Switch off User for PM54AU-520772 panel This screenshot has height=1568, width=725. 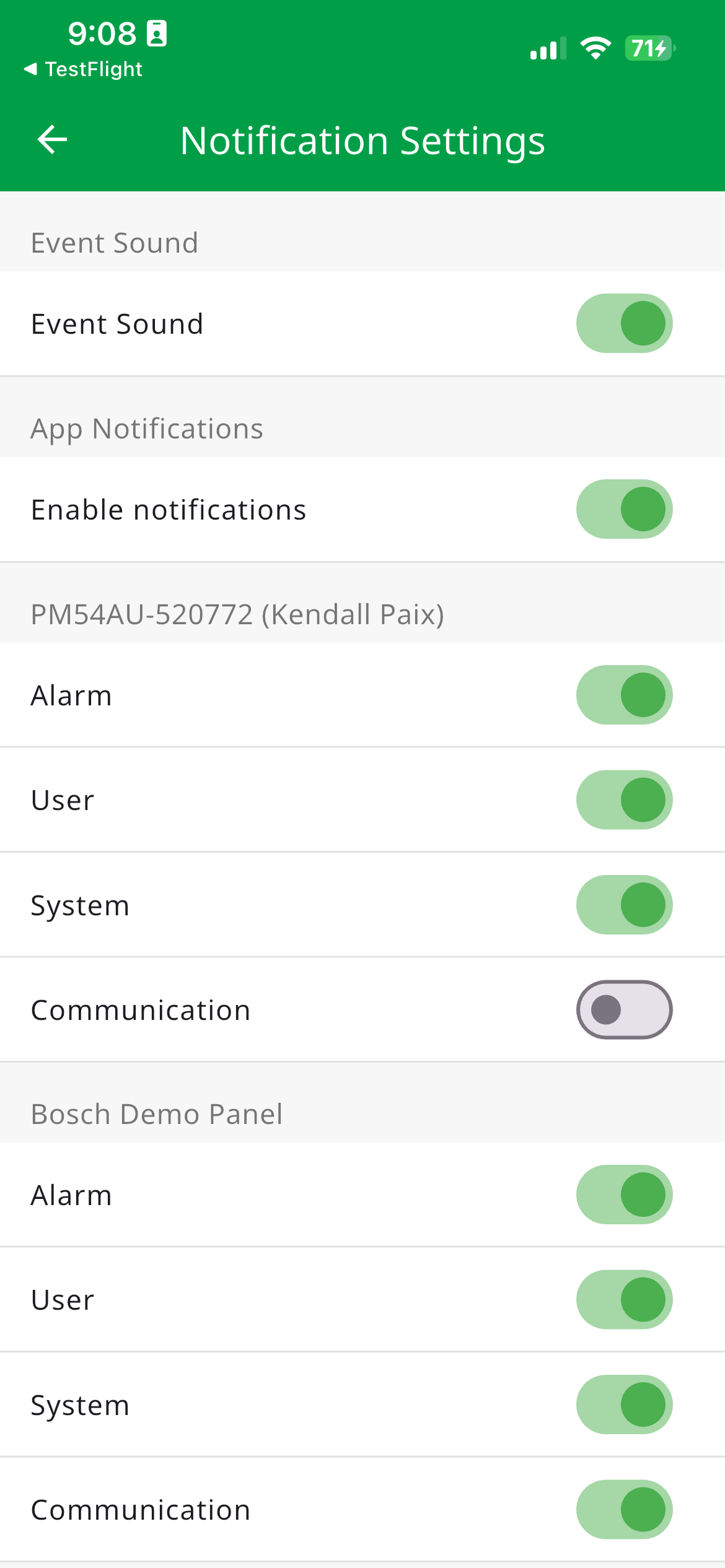624,799
